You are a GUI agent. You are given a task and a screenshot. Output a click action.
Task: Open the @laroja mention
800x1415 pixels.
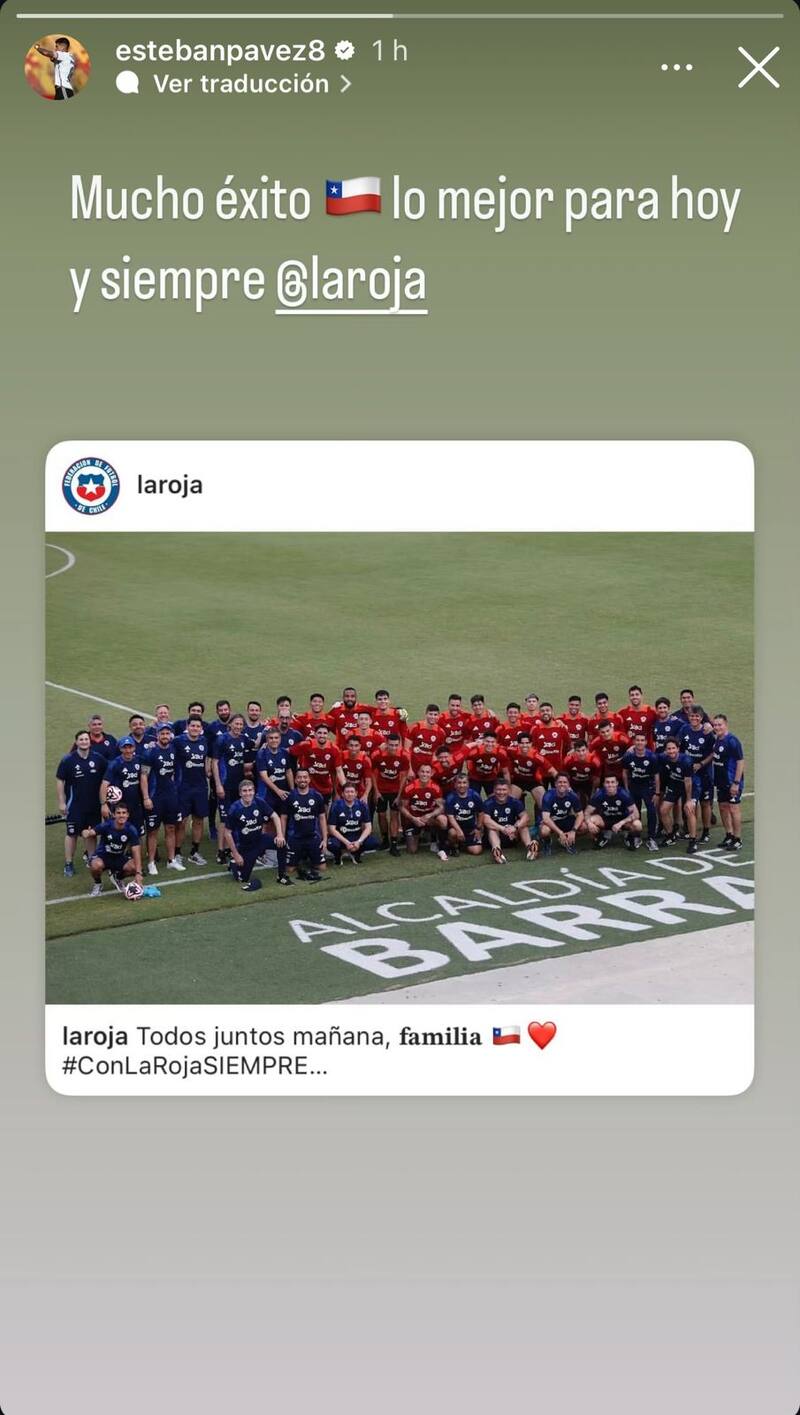tap(351, 282)
